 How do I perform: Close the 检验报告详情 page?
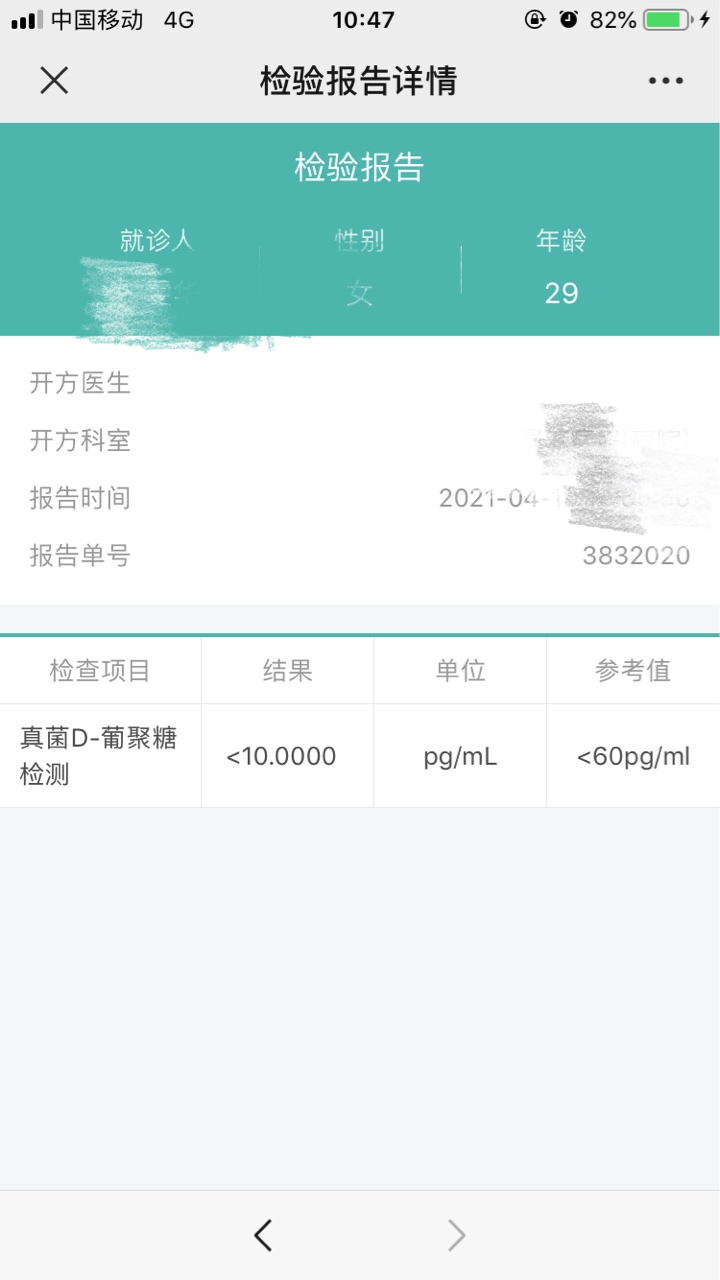pyautogui.click(x=54, y=81)
